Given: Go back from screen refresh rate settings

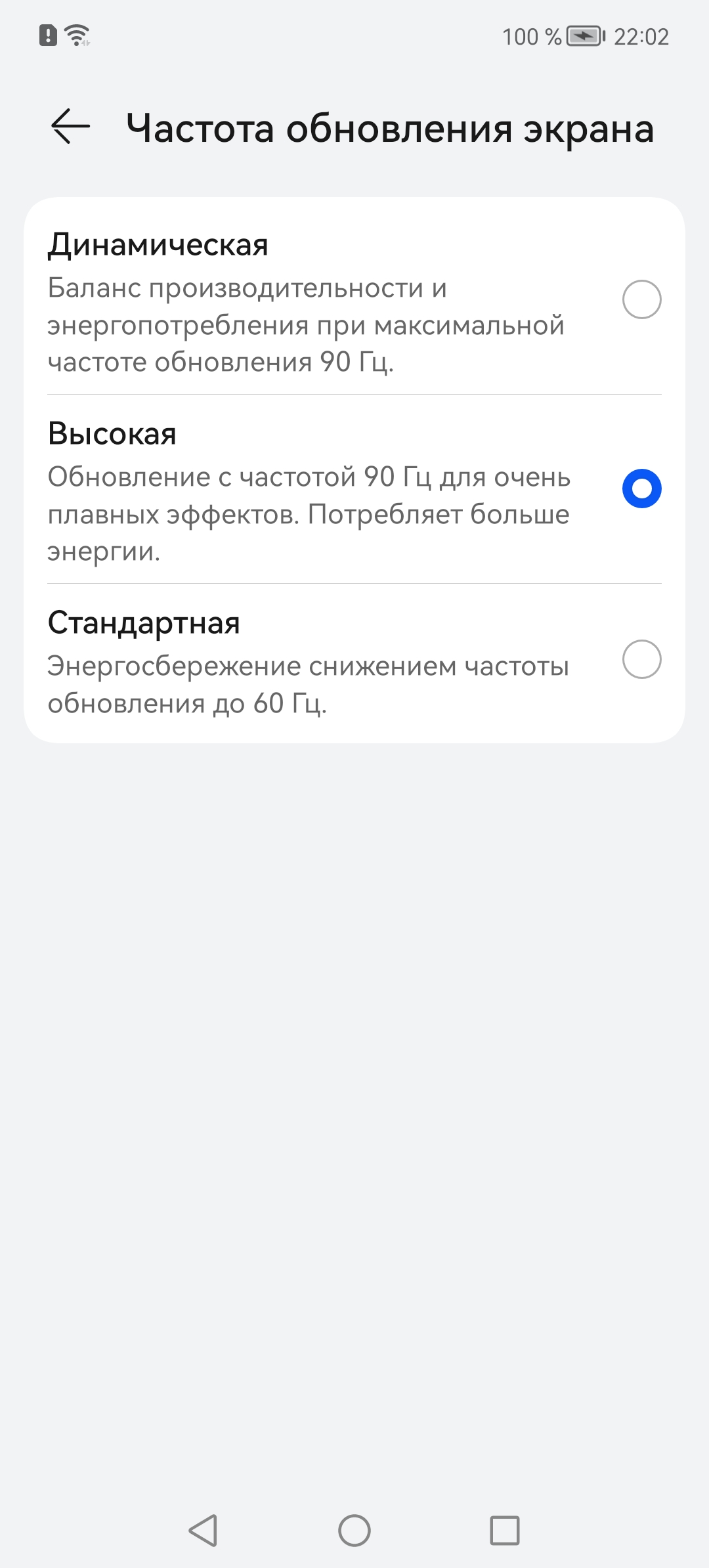Looking at the screenshot, I should [x=70, y=126].
